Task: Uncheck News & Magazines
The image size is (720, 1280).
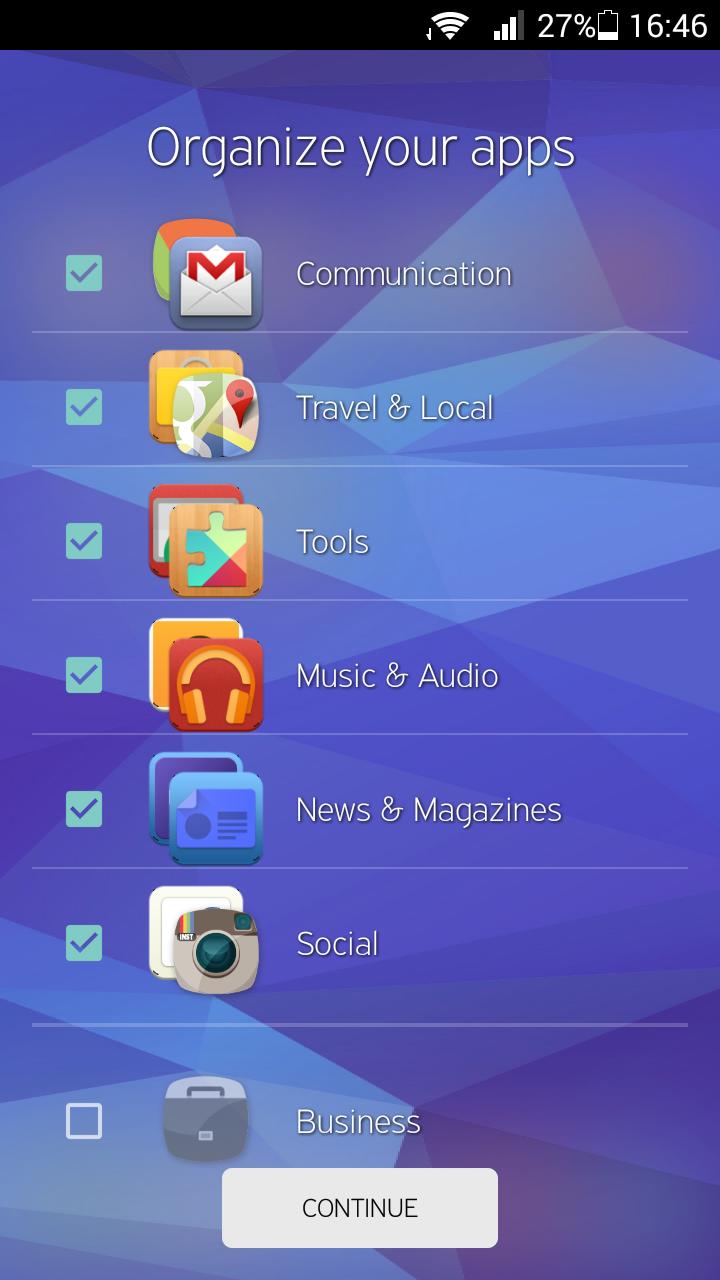Action: pyautogui.click(x=84, y=808)
